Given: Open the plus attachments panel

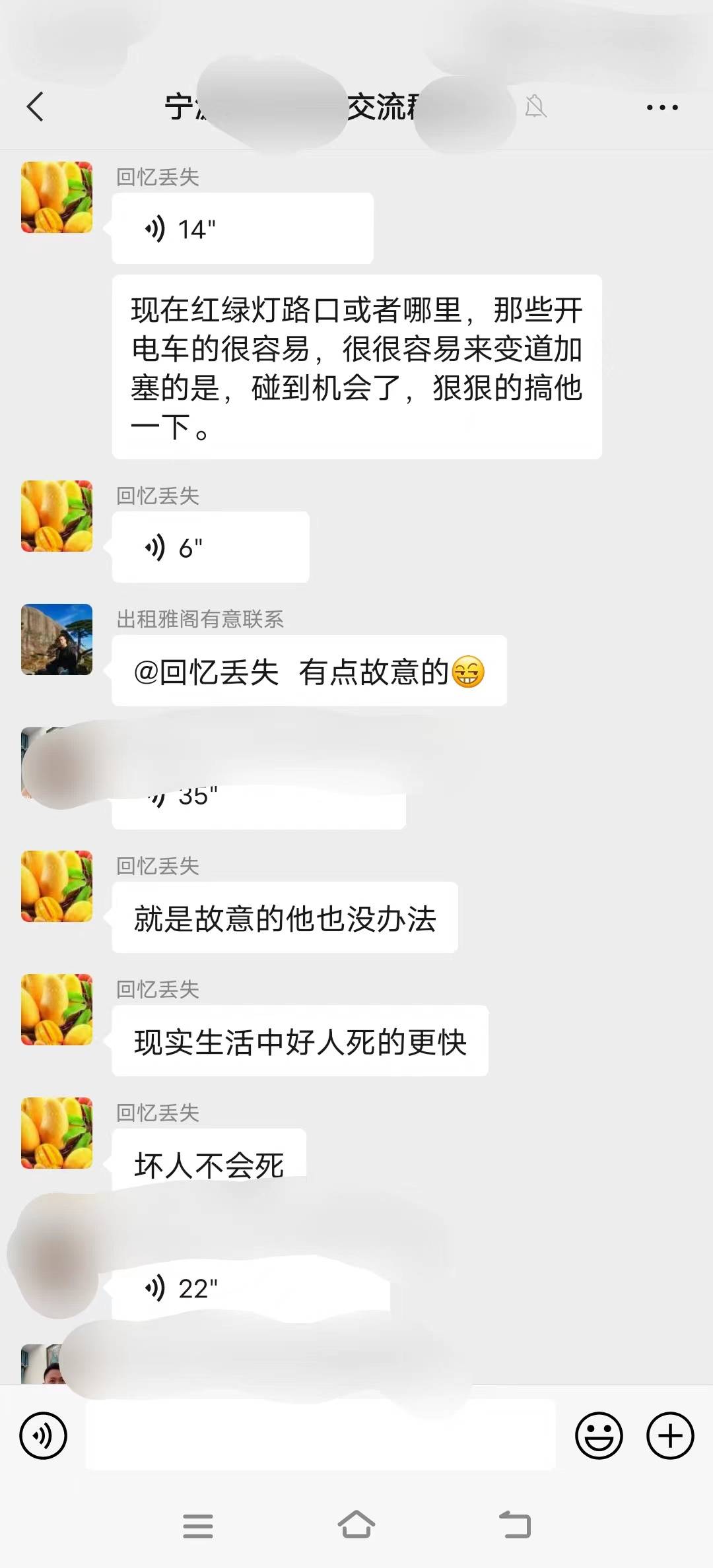Looking at the screenshot, I should coord(669,1435).
